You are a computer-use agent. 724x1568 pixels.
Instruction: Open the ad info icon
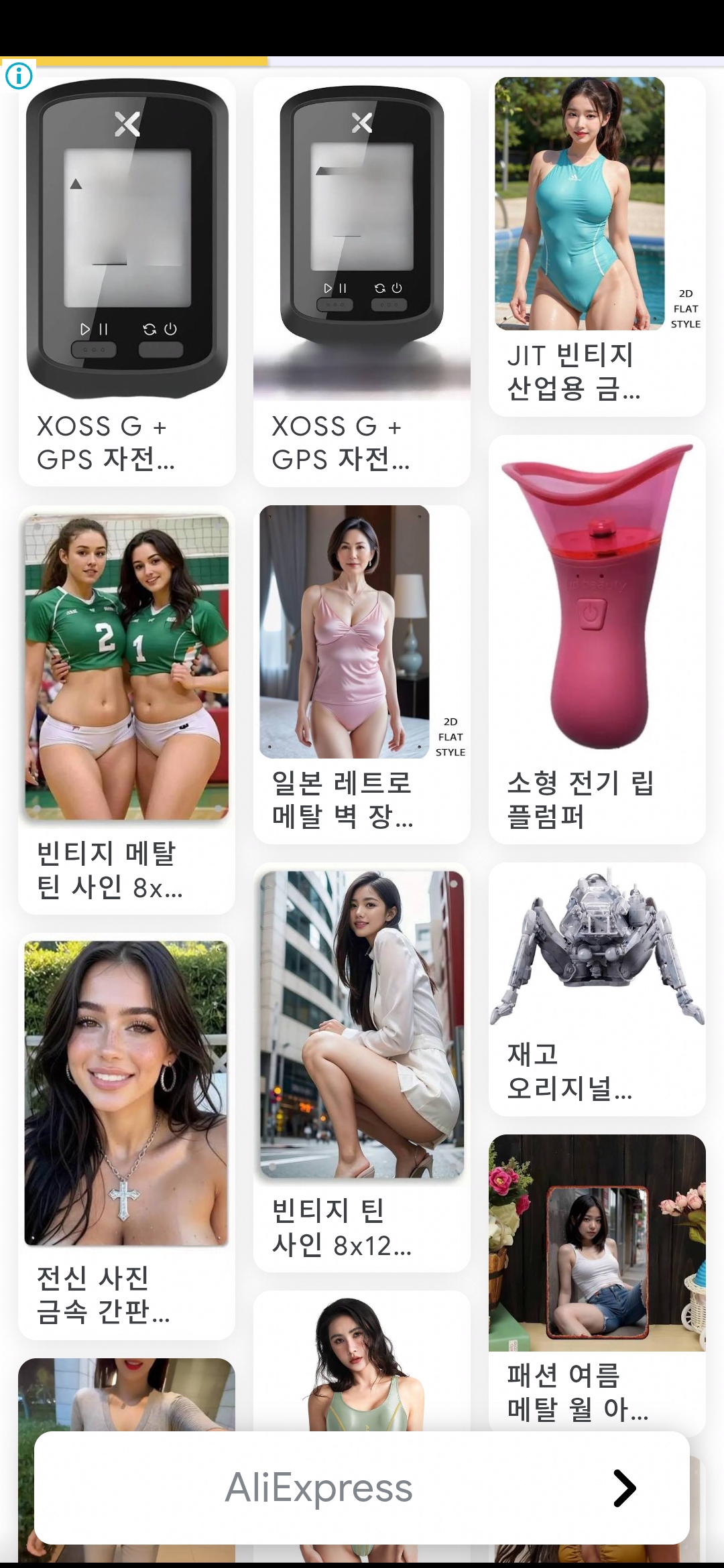point(19,76)
